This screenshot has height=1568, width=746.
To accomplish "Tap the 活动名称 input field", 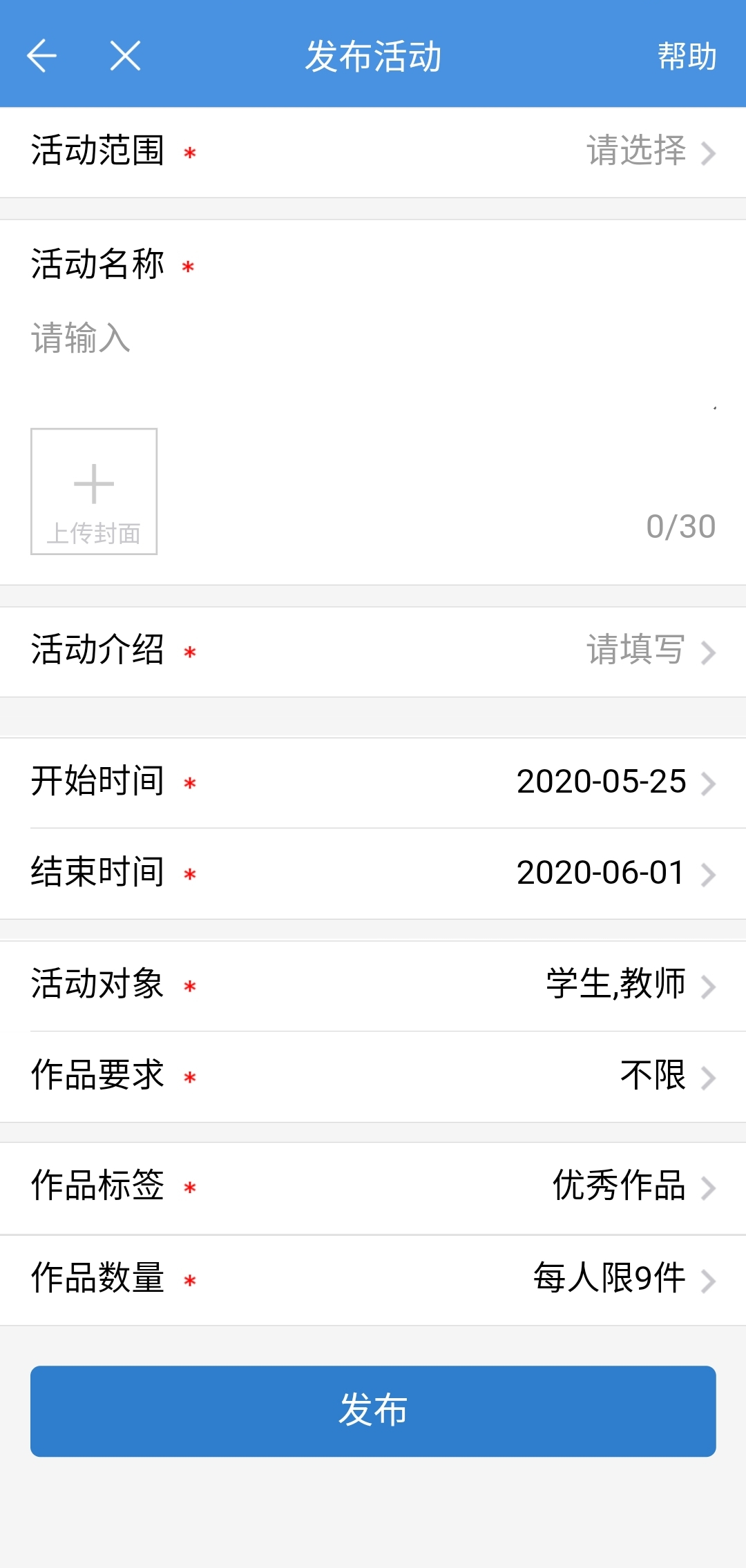I will click(x=373, y=339).
